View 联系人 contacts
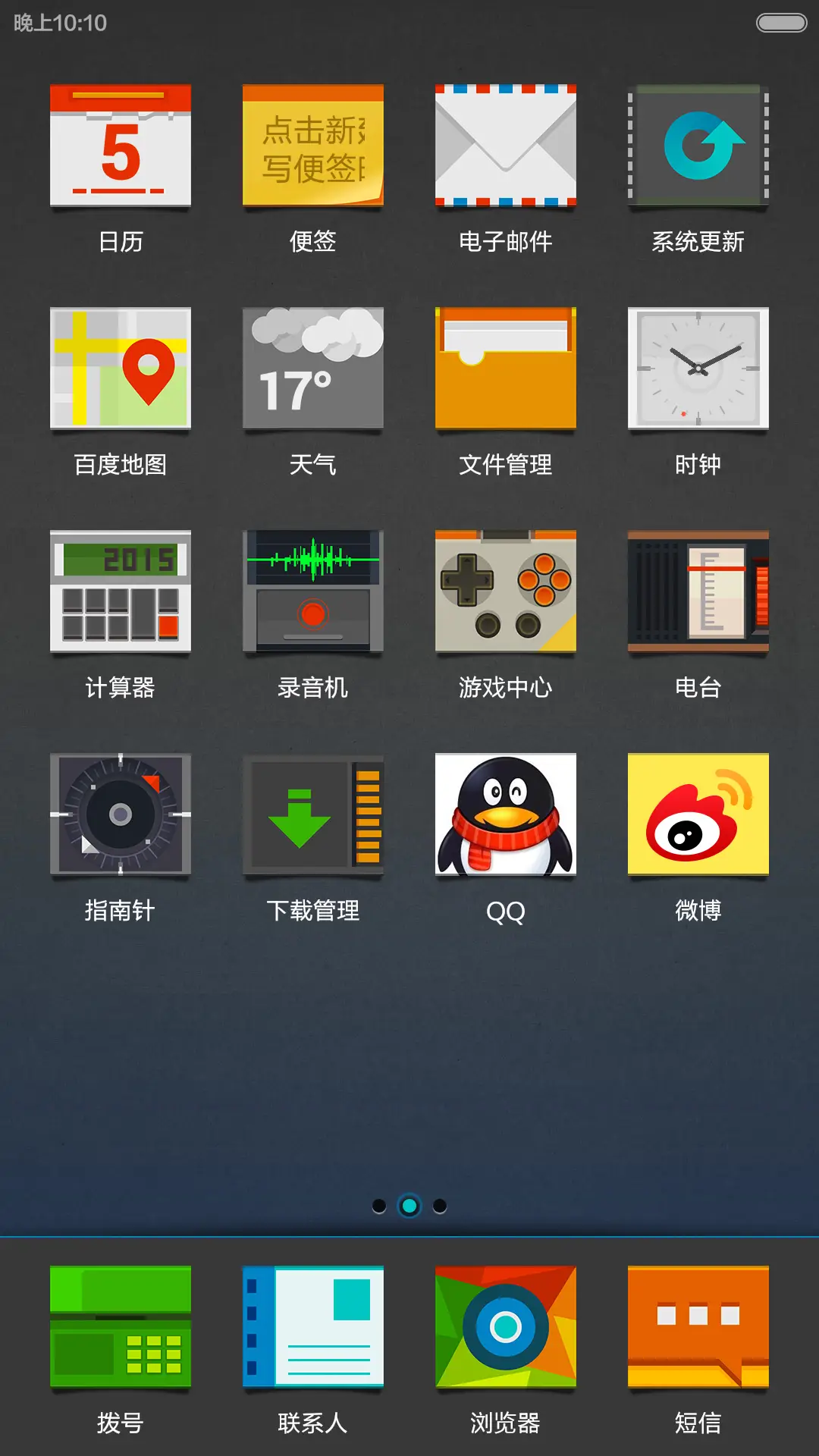819x1456 pixels. pyautogui.click(x=312, y=1329)
